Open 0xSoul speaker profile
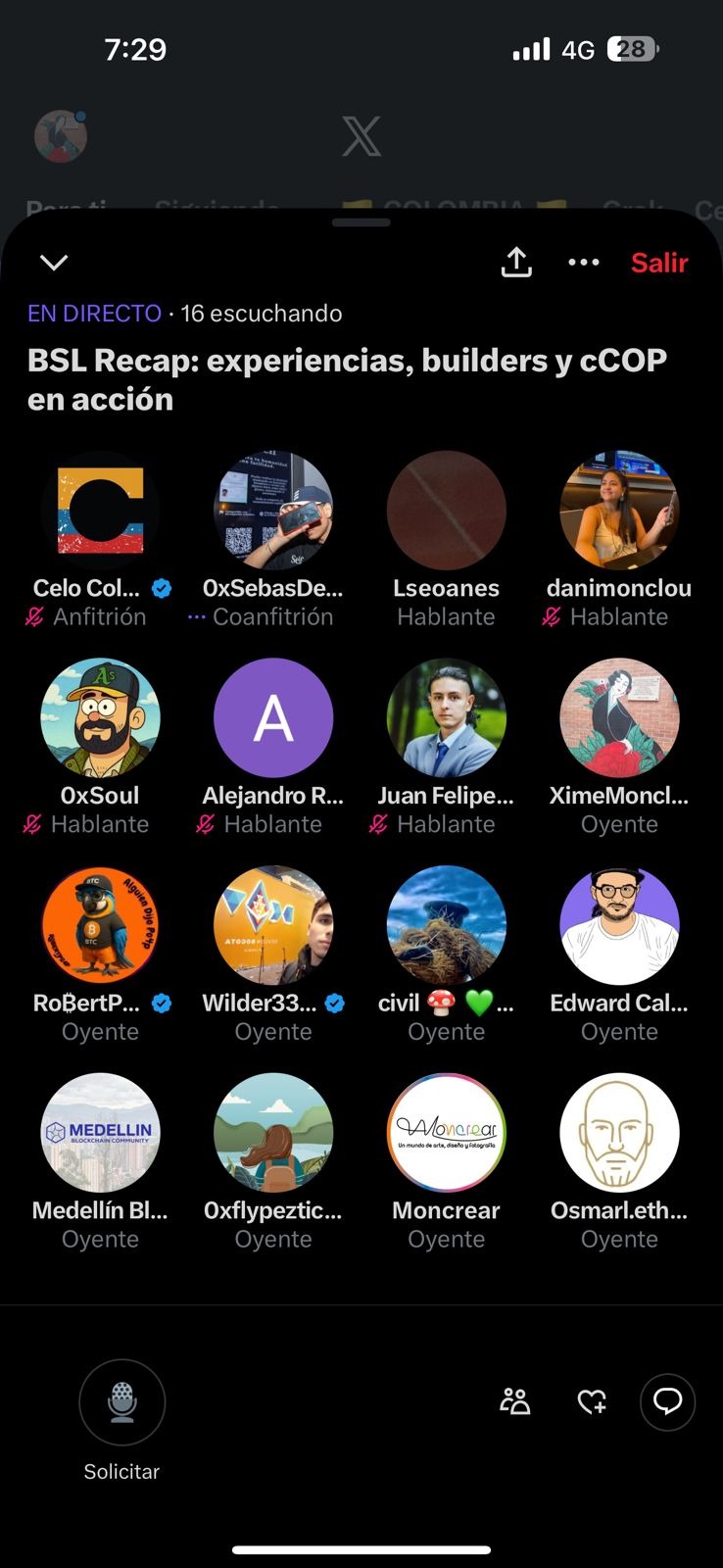This screenshot has height=1568, width=723. [100, 718]
